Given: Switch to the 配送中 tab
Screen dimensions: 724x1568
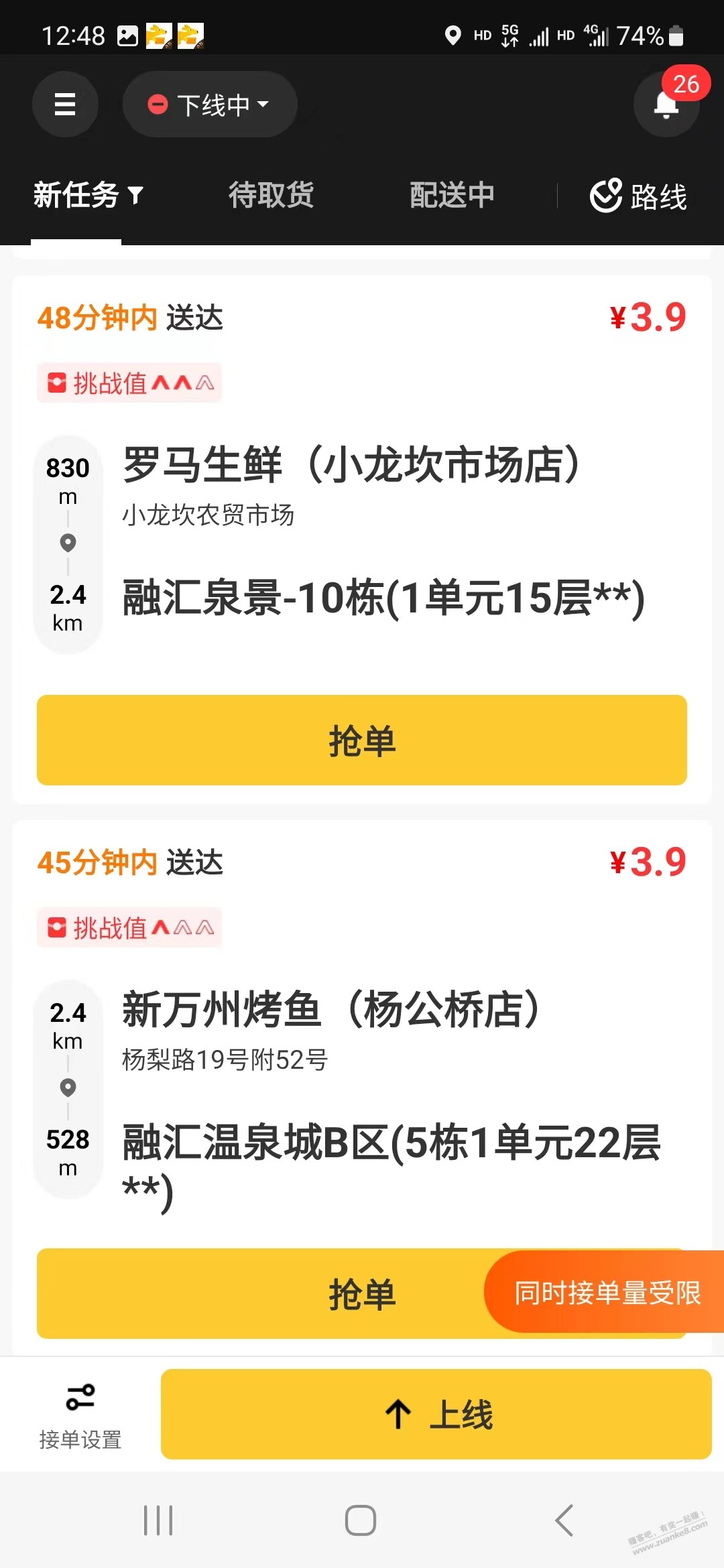Looking at the screenshot, I should (452, 196).
